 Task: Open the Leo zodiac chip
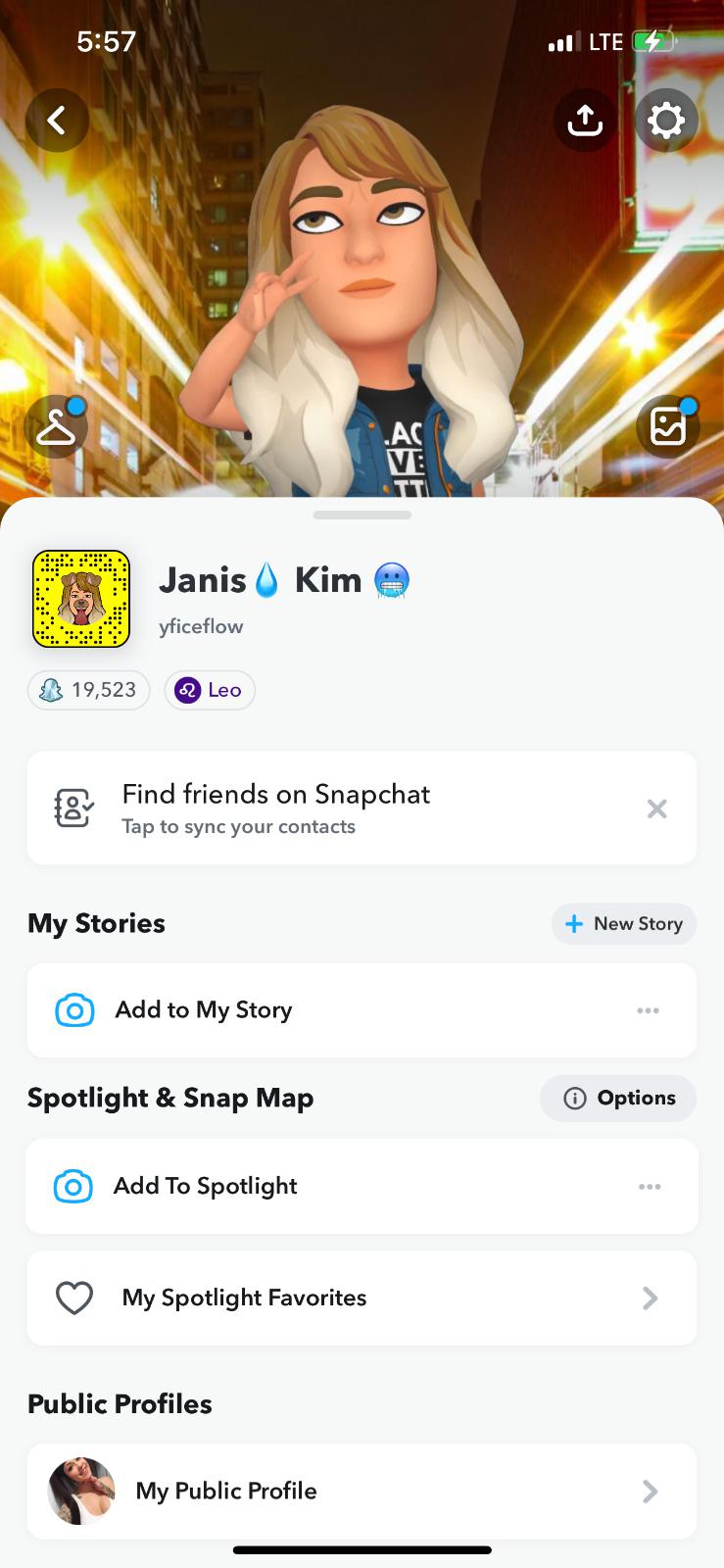[x=210, y=690]
